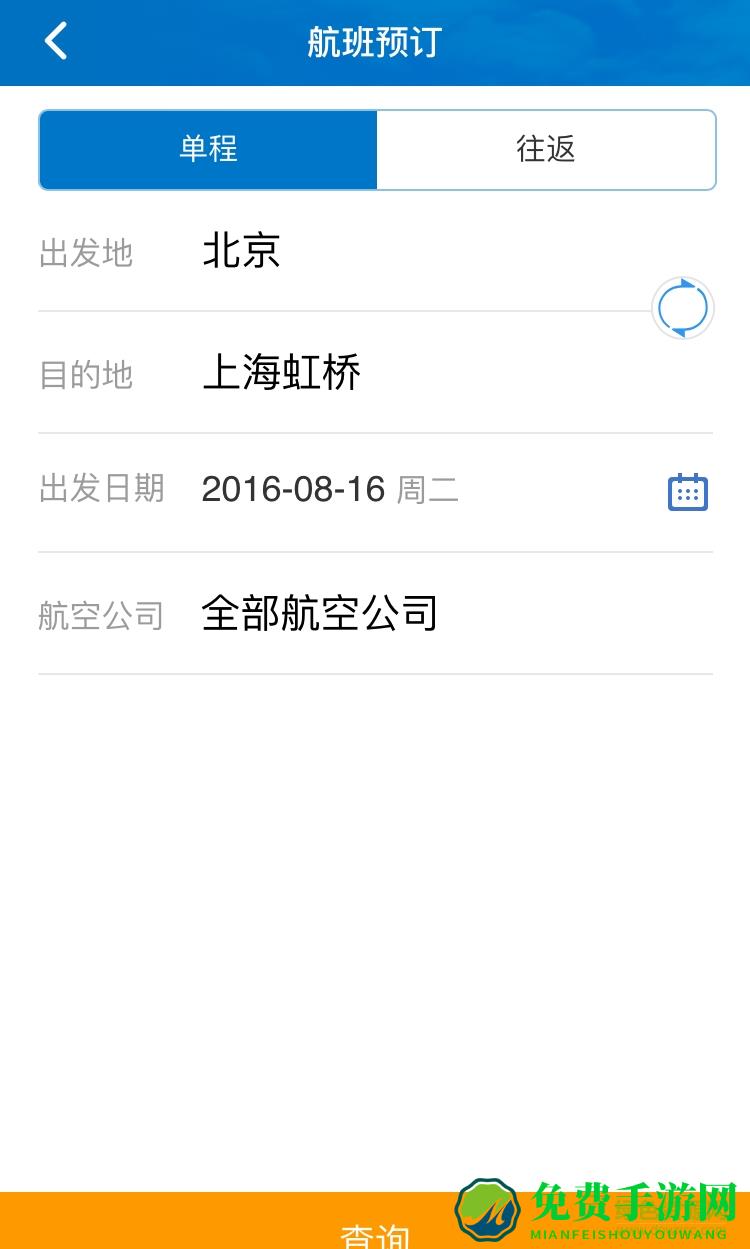
Task: Tap the 航班预订 title bar text
Action: [375, 42]
